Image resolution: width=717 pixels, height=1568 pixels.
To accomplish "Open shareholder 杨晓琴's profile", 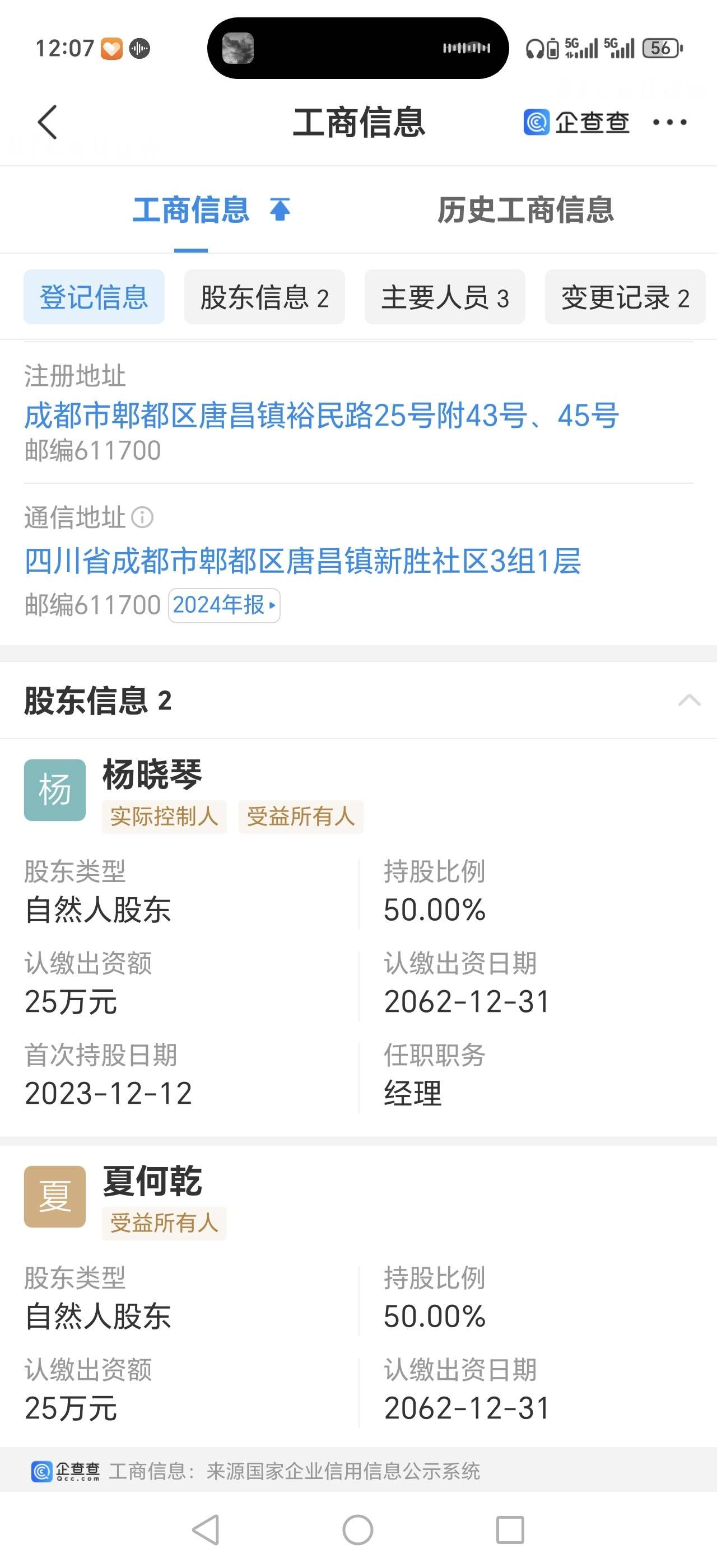I will click(x=152, y=775).
